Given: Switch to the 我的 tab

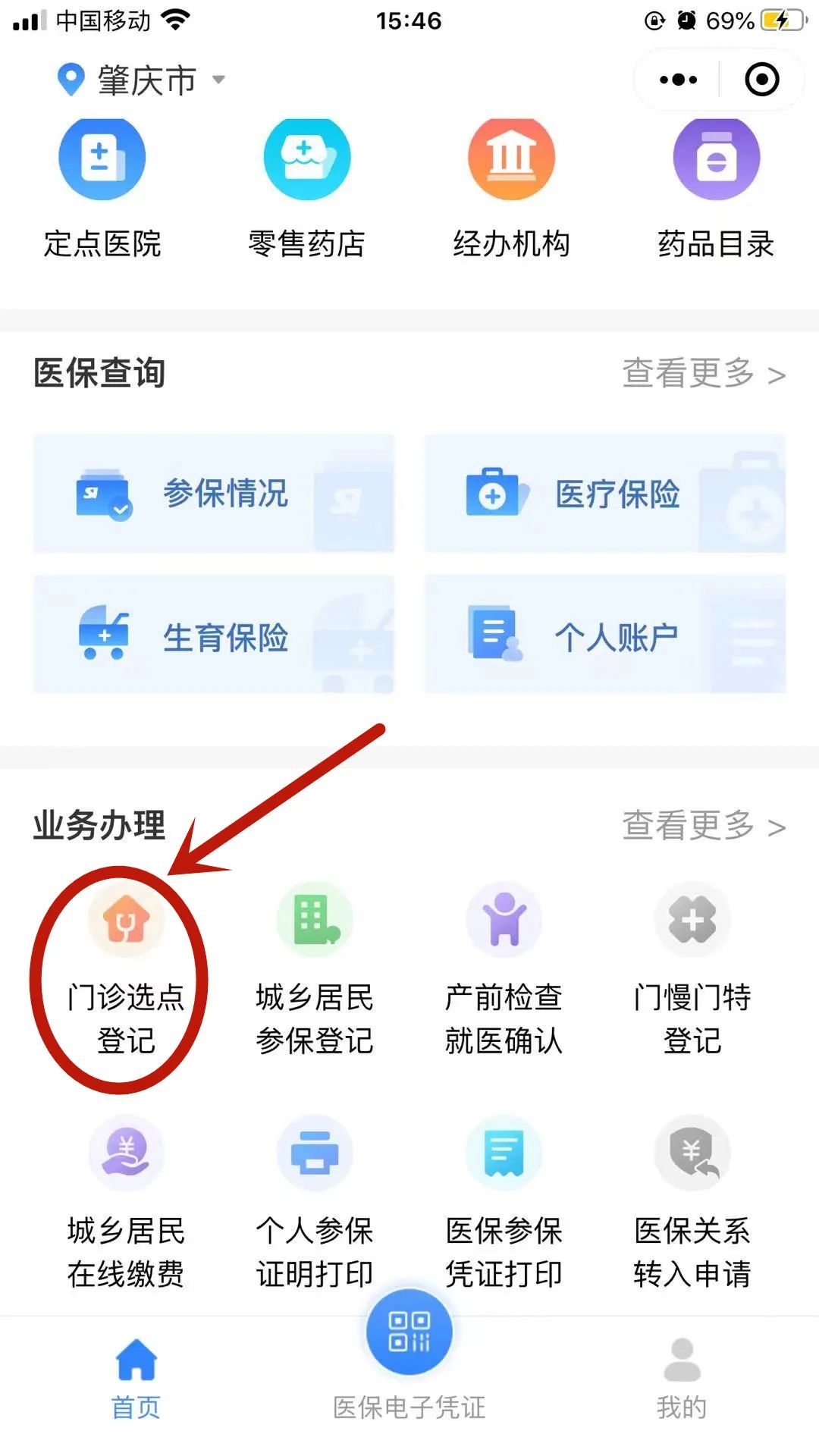Looking at the screenshot, I should pyautogui.click(x=682, y=1378).
